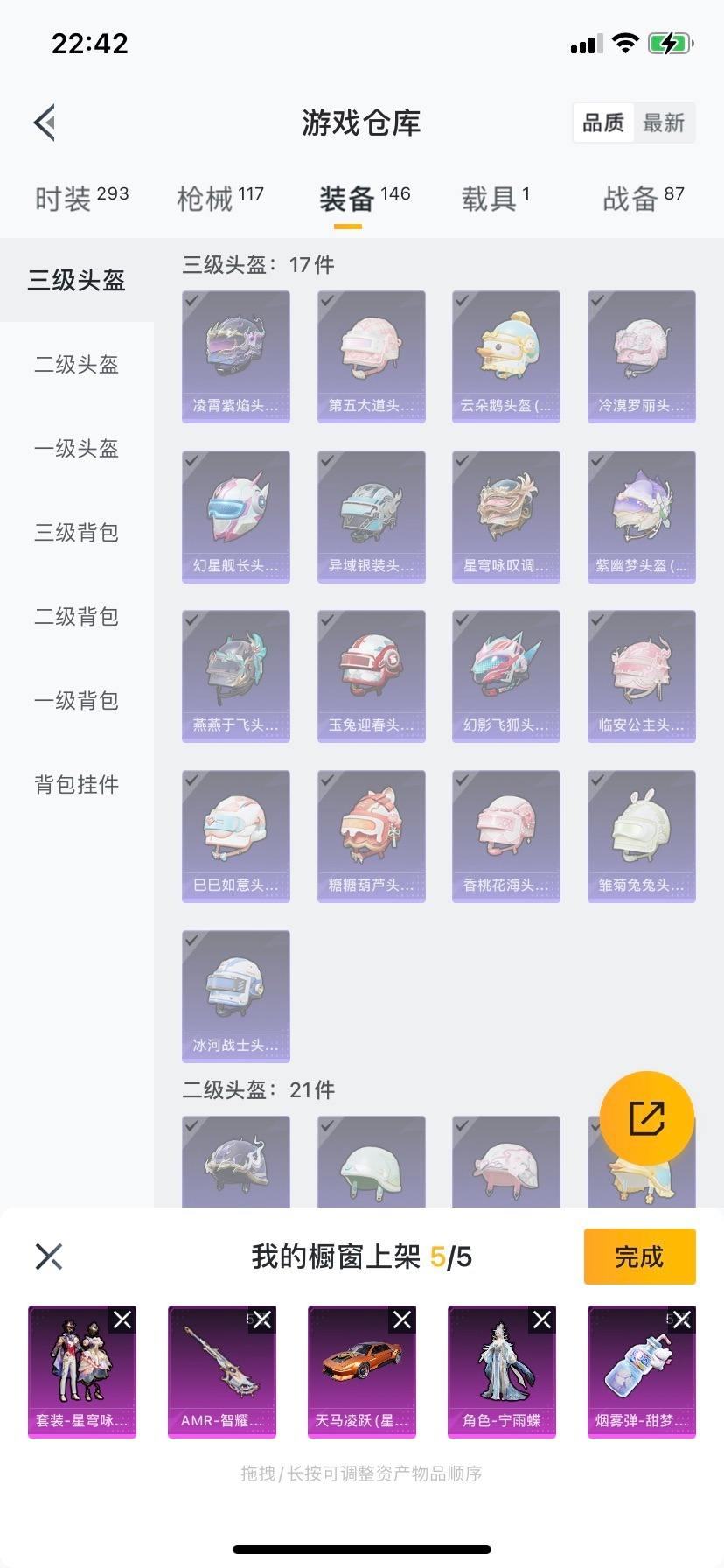Pick the 云朵鹅头盔 item
The height and width of the screenshot is (1568, 724).
tap(505, 356)
